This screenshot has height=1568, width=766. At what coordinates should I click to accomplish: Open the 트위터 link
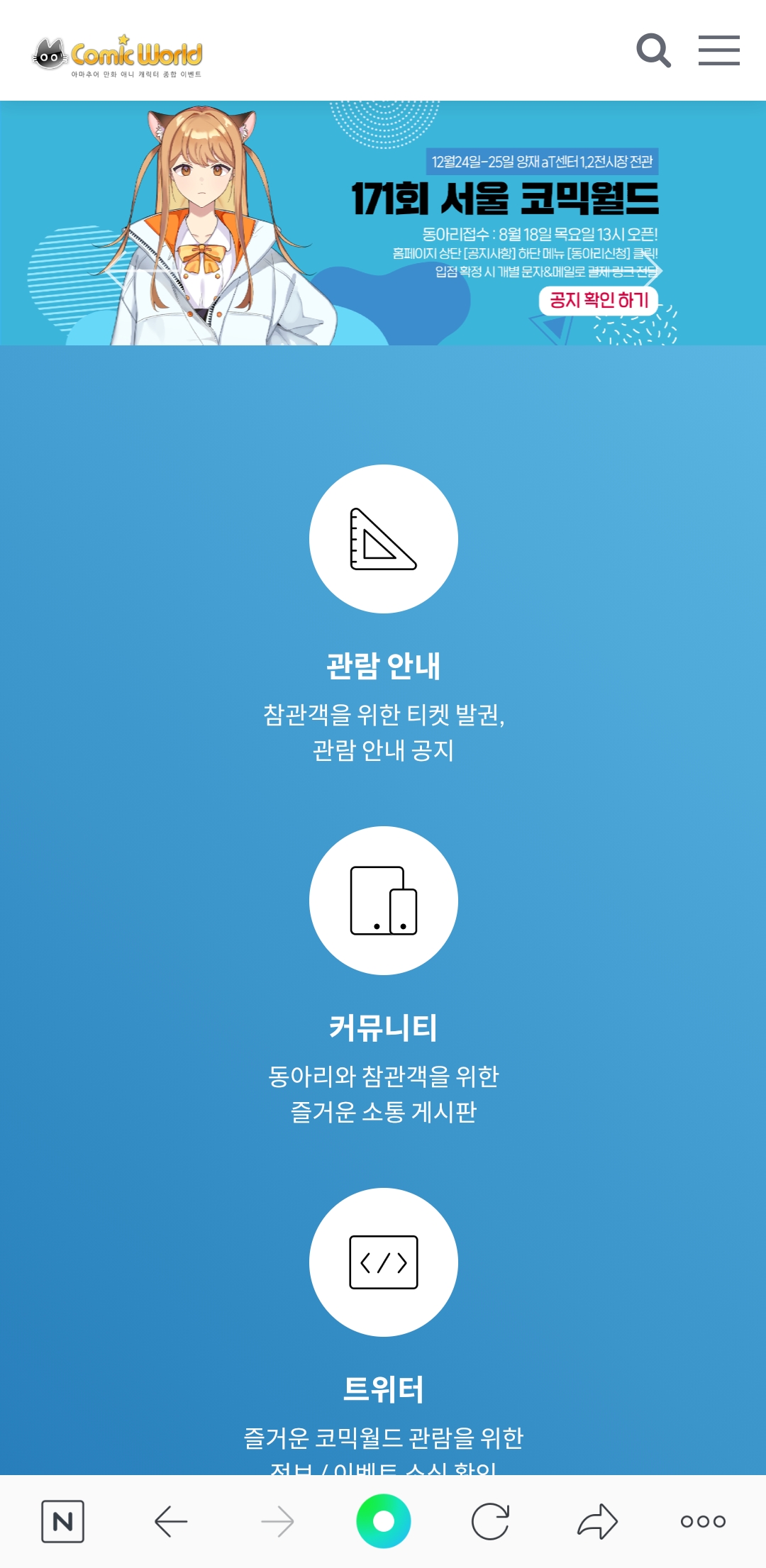coord(383,1262)
